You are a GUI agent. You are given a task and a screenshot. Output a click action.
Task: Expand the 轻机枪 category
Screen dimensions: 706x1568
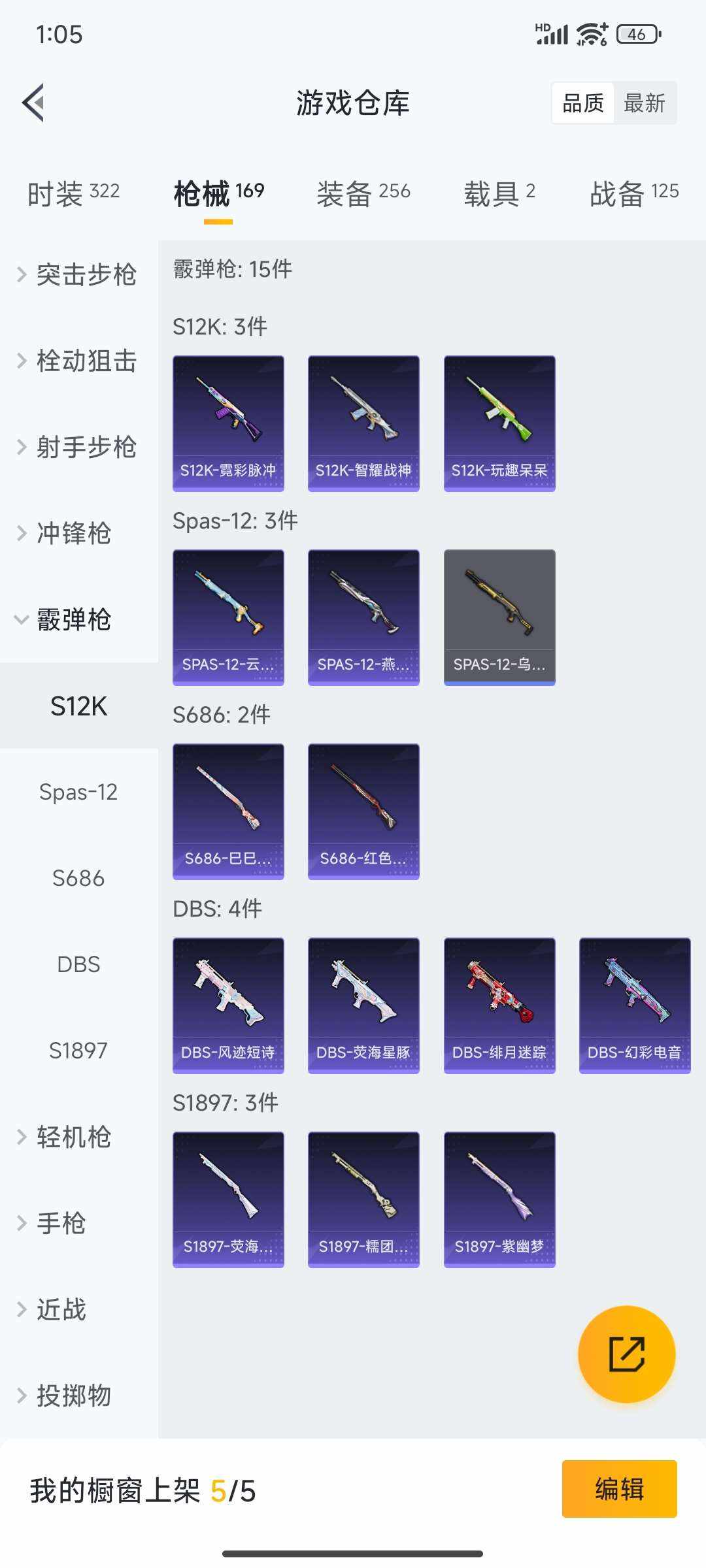[72, 1137]
